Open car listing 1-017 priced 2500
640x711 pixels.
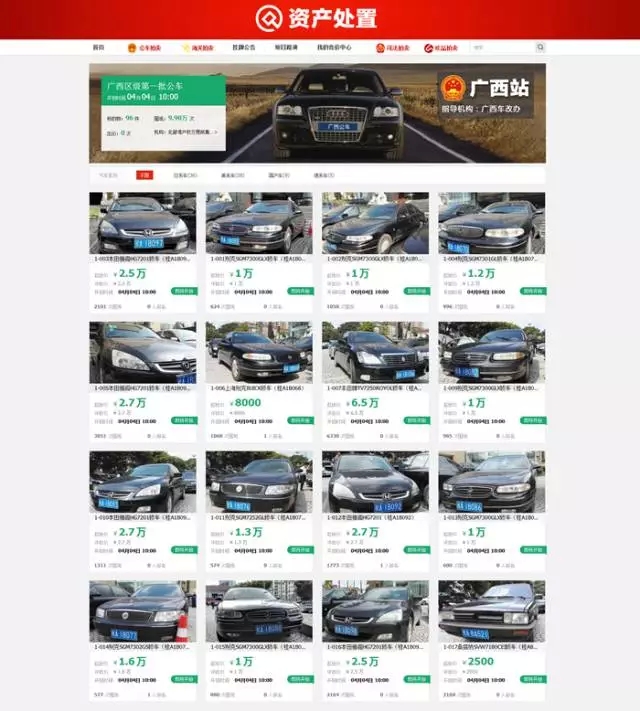[491, 612]
